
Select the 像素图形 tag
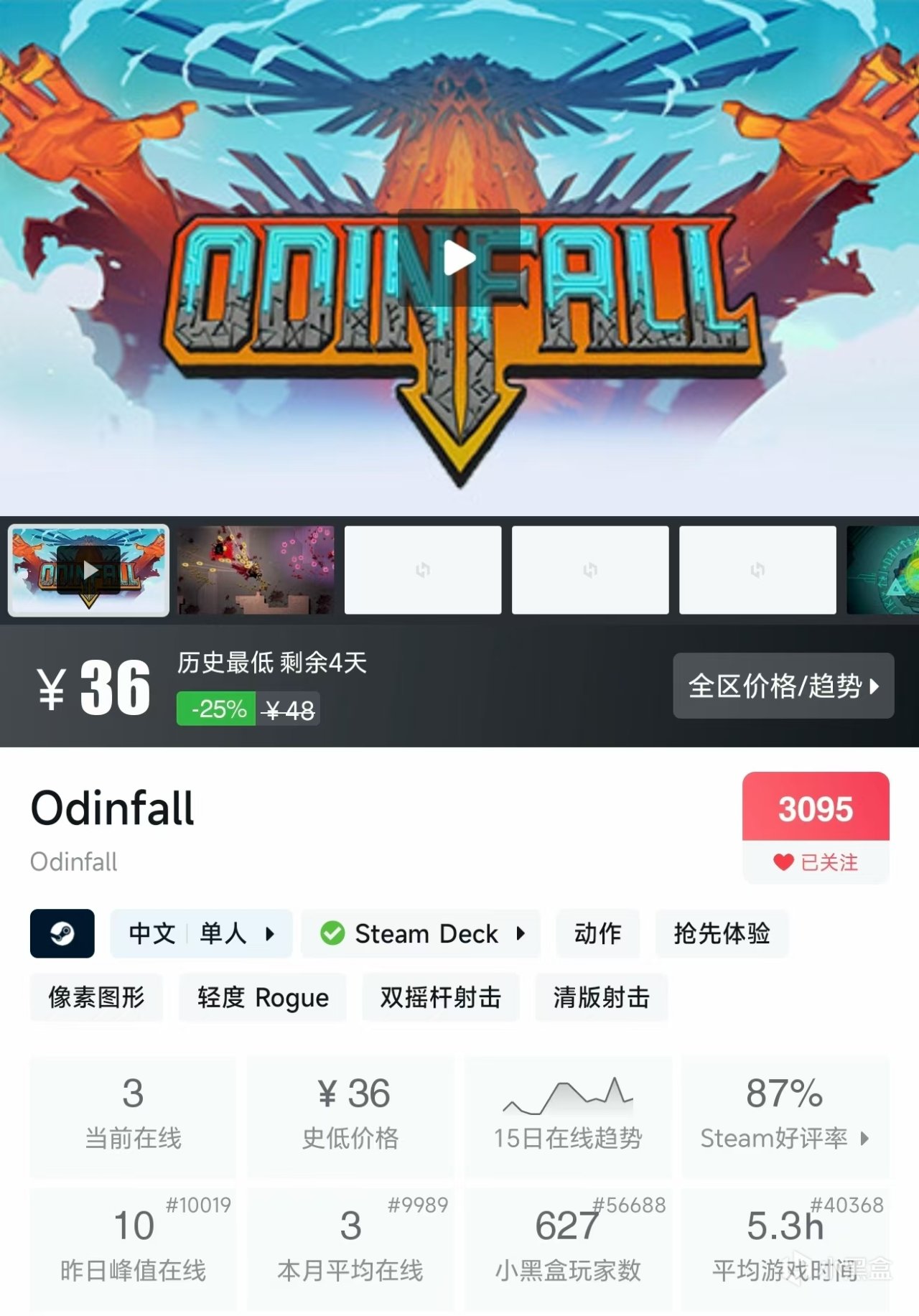point(96,997)
